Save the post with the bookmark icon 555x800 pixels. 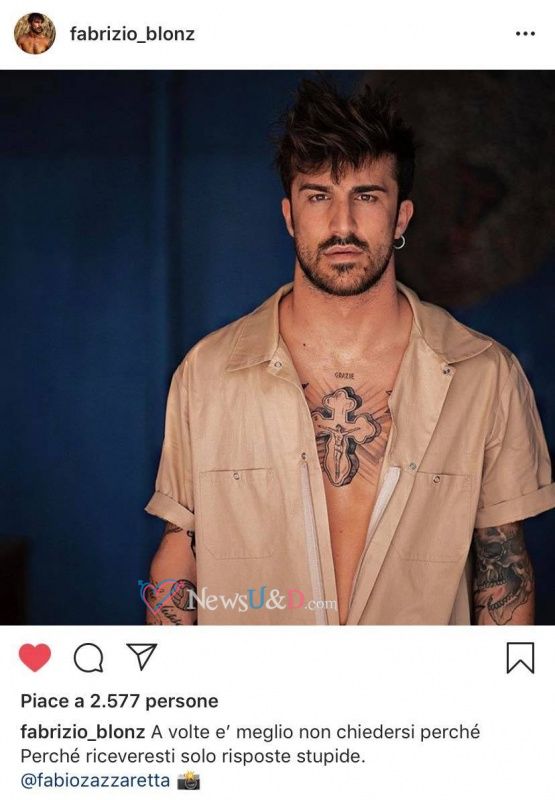pyautogui.click(x=520, y=658)
